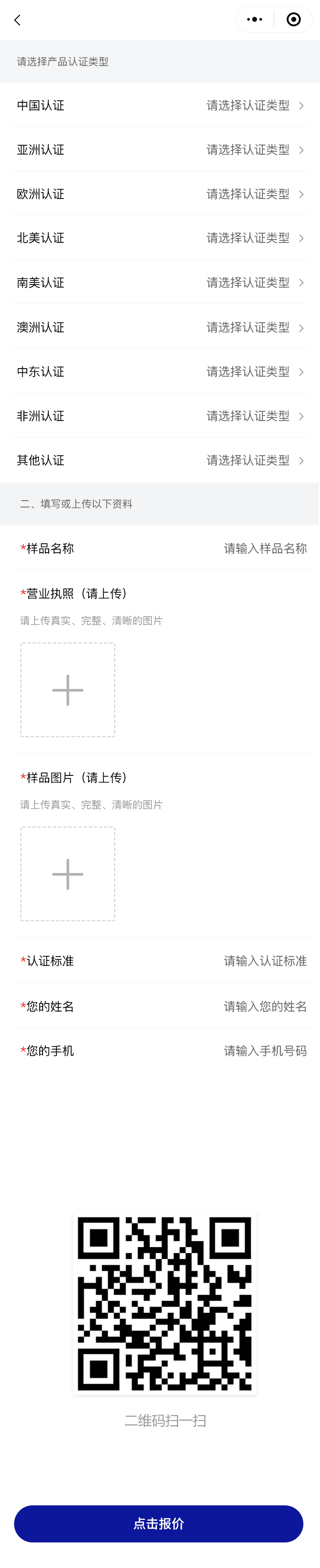Submit with the 点击报价 button
This screenshot has height=1568, width=320.
158,1524
